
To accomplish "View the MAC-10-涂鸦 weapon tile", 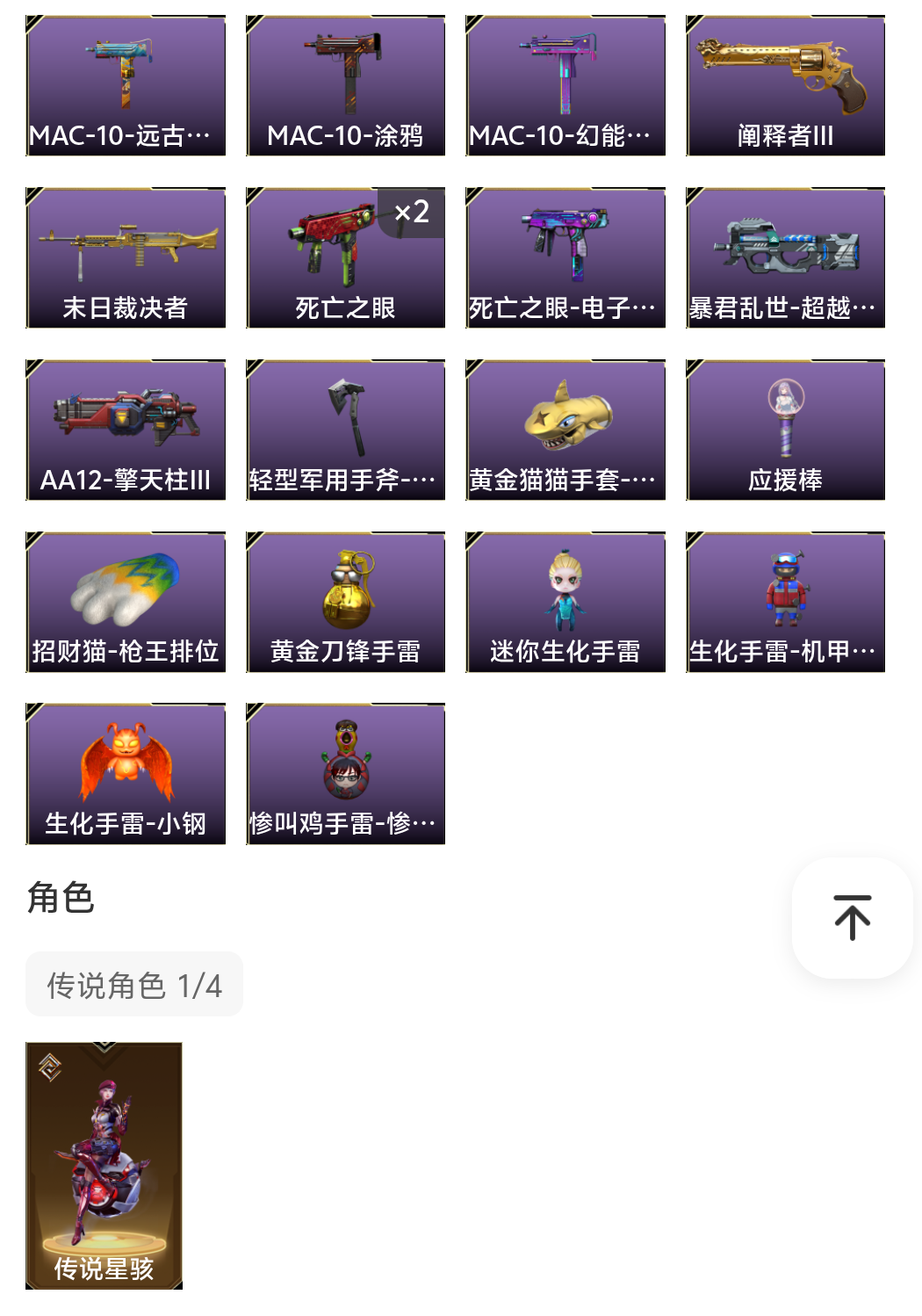I will (345, 85).
